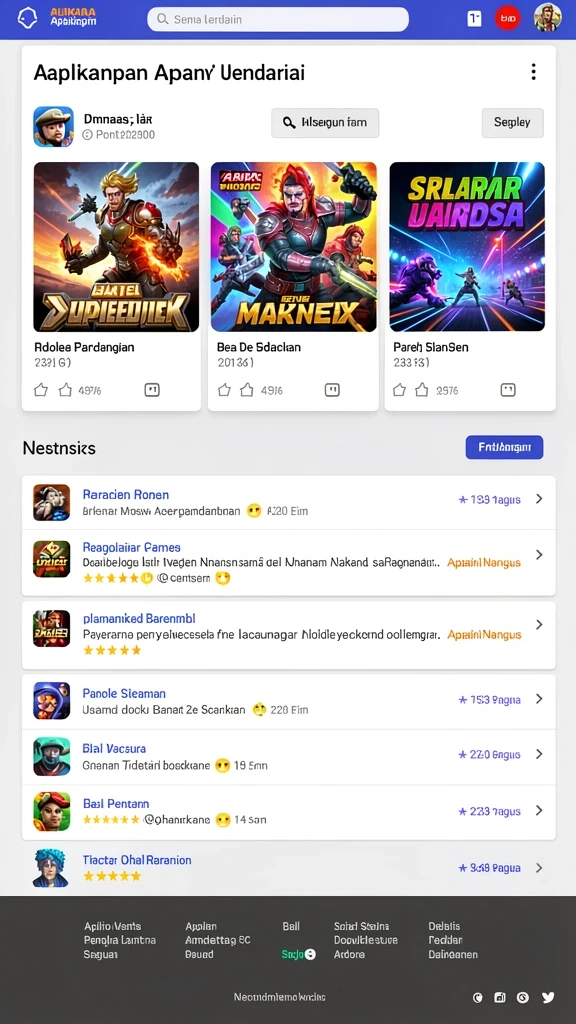This screenshot has width=576, height=1024.
Task: Open the Panole Sleaman row
Action: click(x=289, y=701)
